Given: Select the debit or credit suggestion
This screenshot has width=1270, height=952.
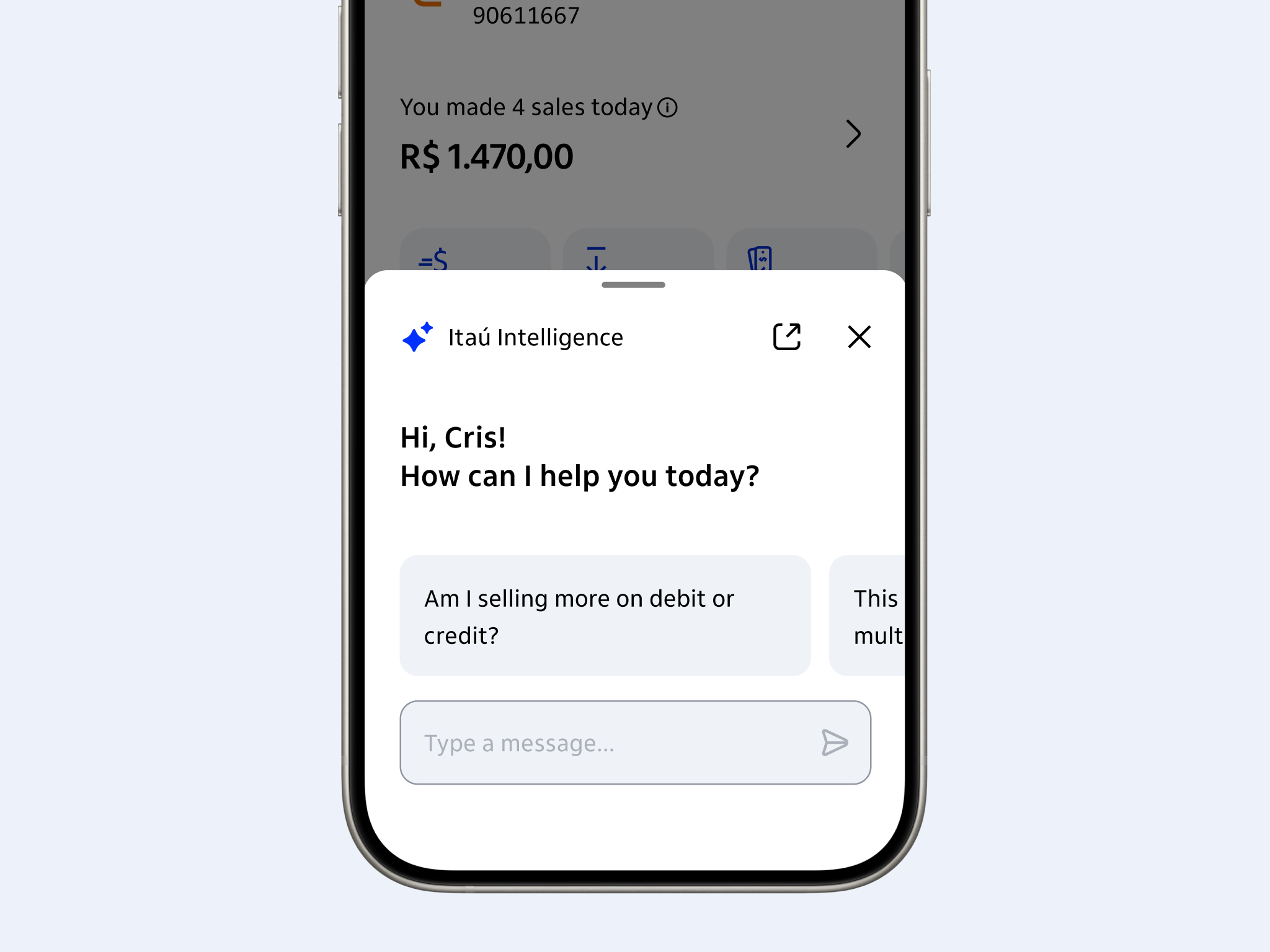Looking at the screenshot, I should pyautogui.click(x=605, y=615).
